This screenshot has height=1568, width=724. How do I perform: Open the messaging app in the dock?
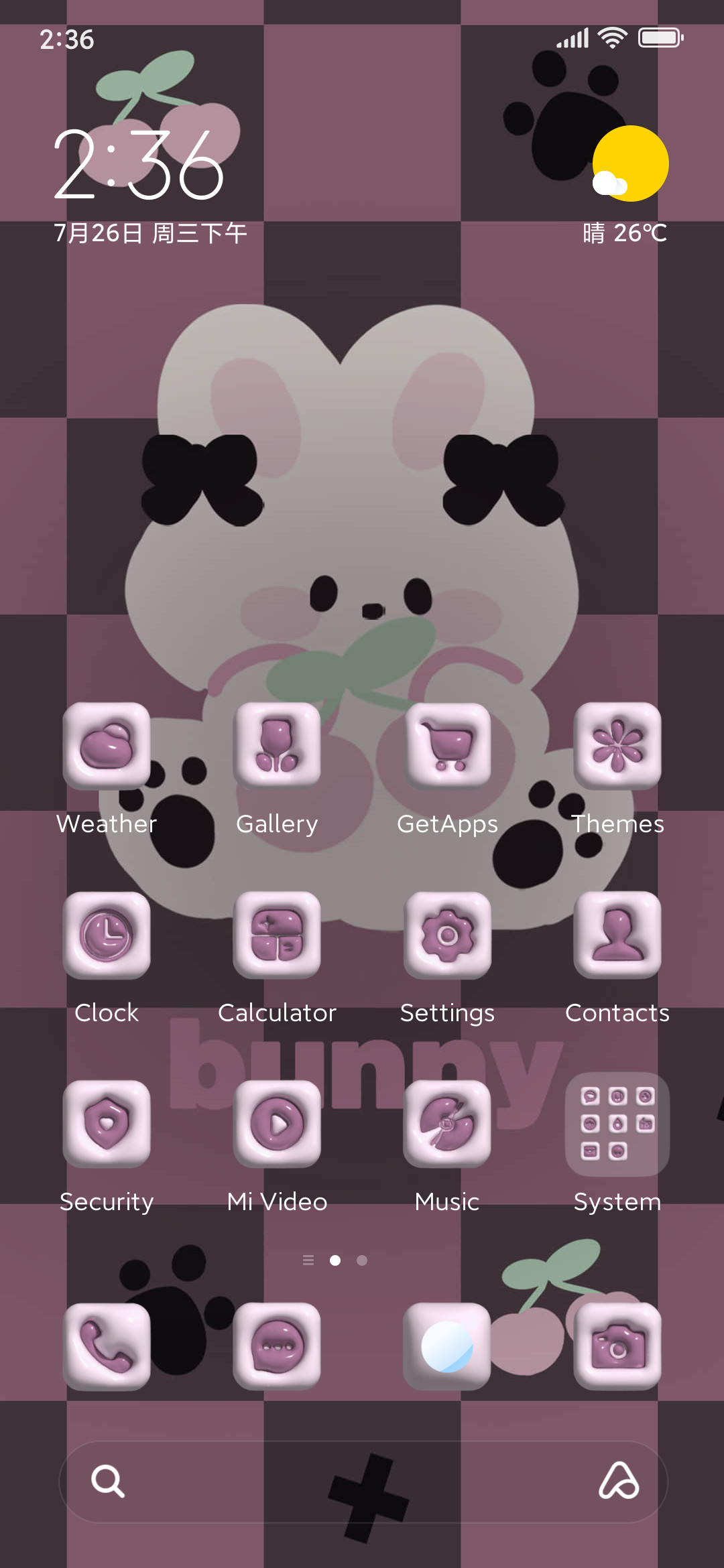[277, 1346]
